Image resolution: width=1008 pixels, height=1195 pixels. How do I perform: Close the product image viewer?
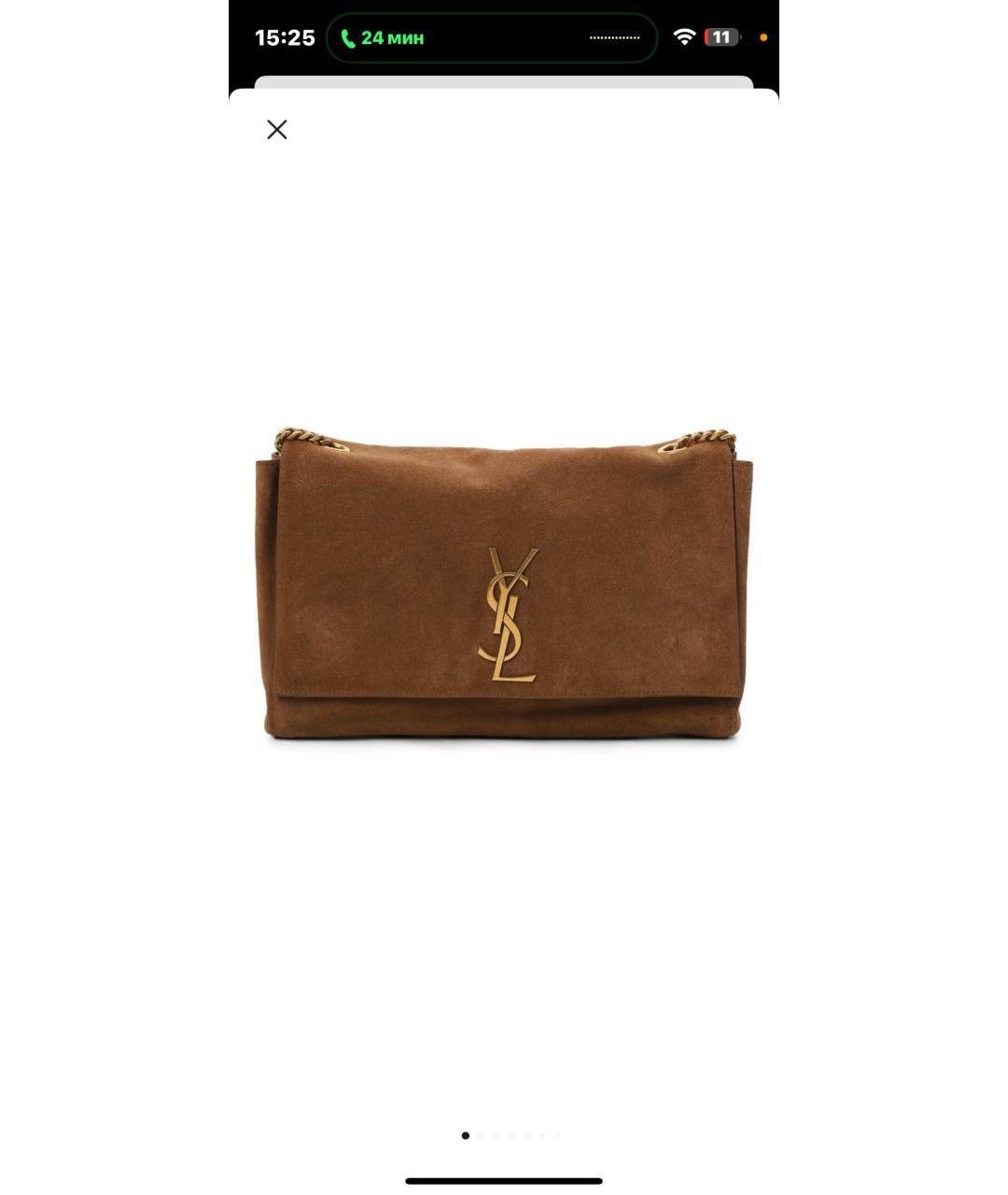click(x=277, y=130)
